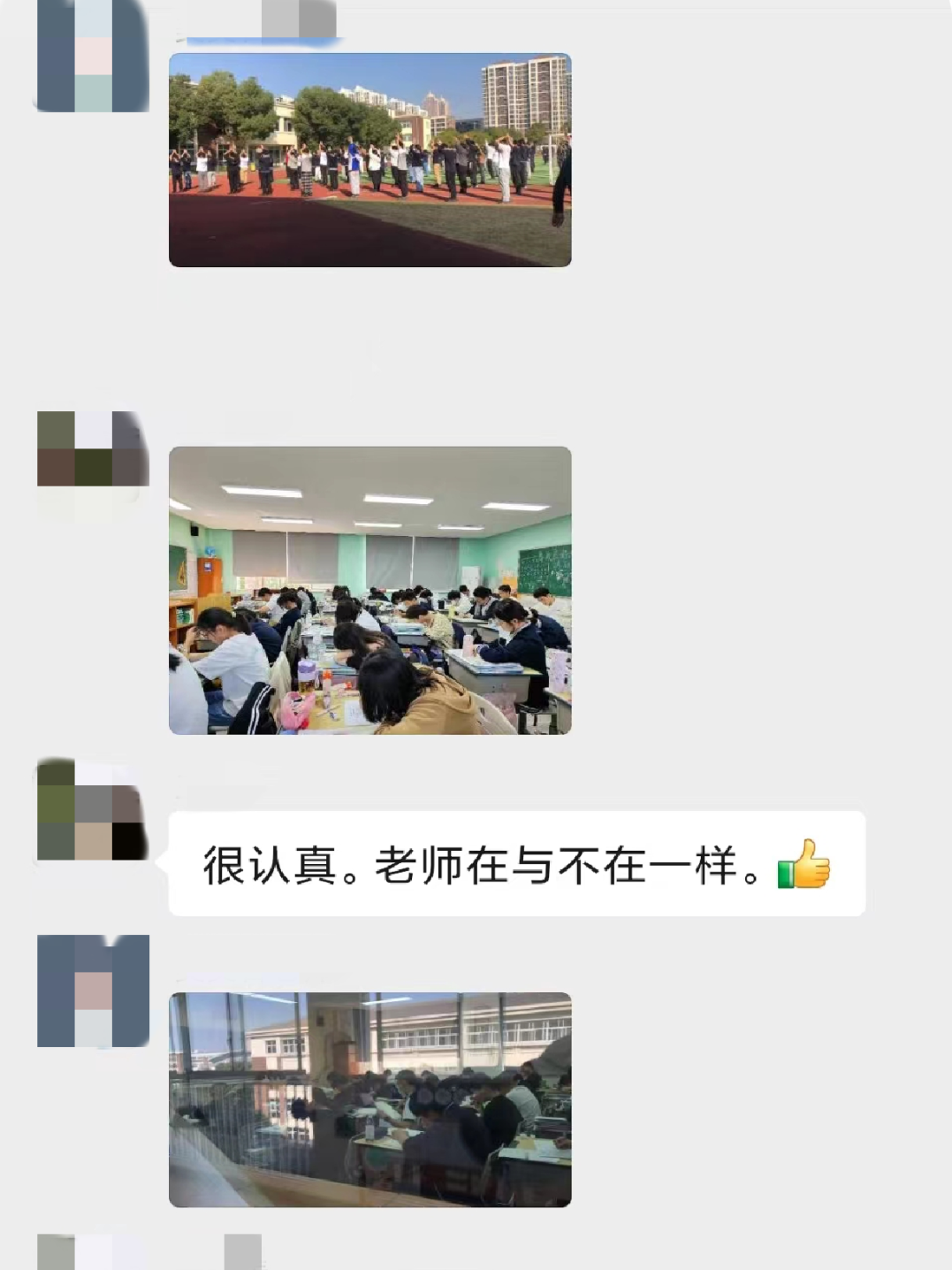Tap the avatar next to the 很认真 message
952x1270 pixels.
tap(92, 811)
